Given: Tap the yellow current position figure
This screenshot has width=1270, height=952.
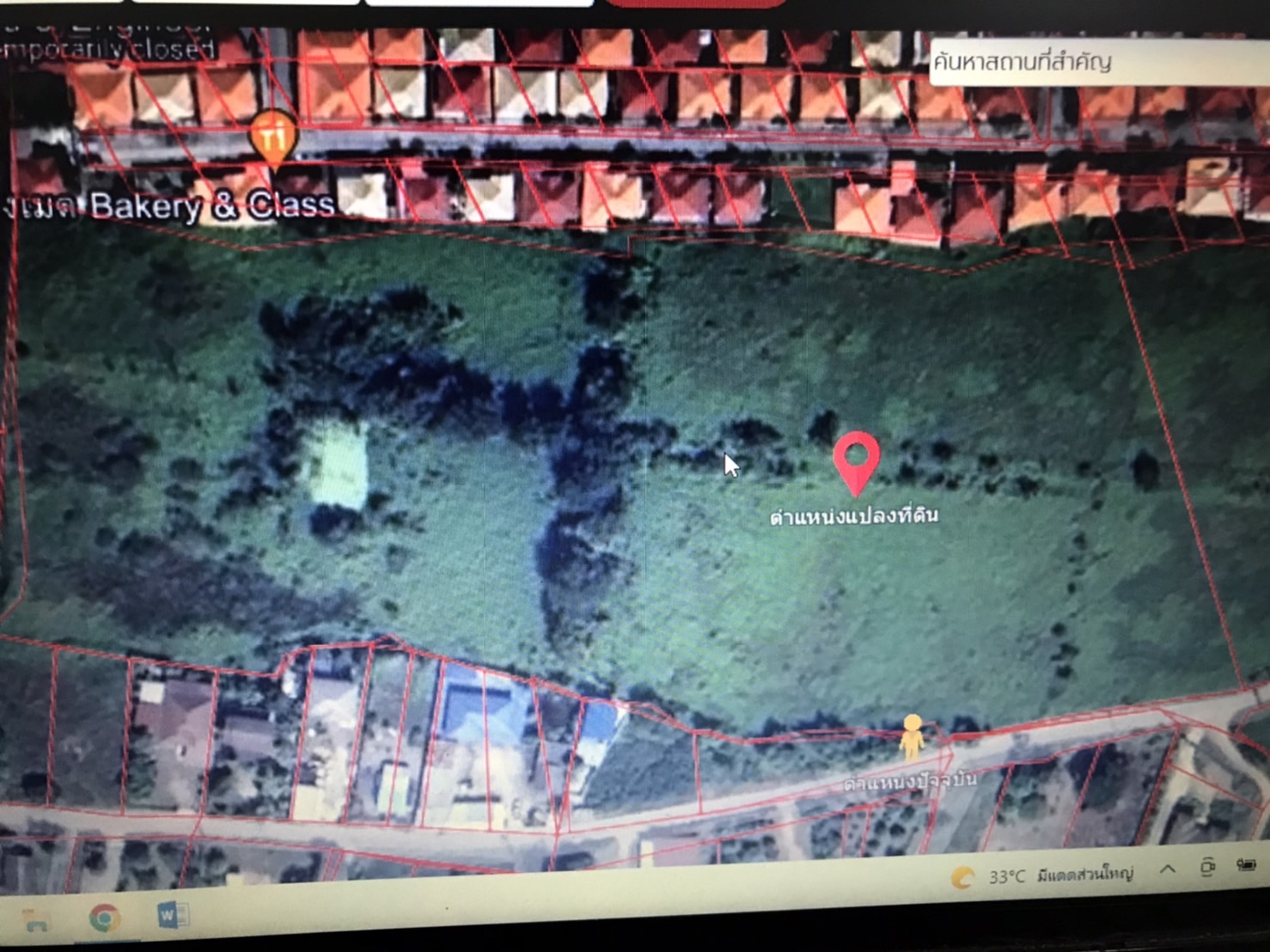Looking at the screenshot, I should click(912, 737).
